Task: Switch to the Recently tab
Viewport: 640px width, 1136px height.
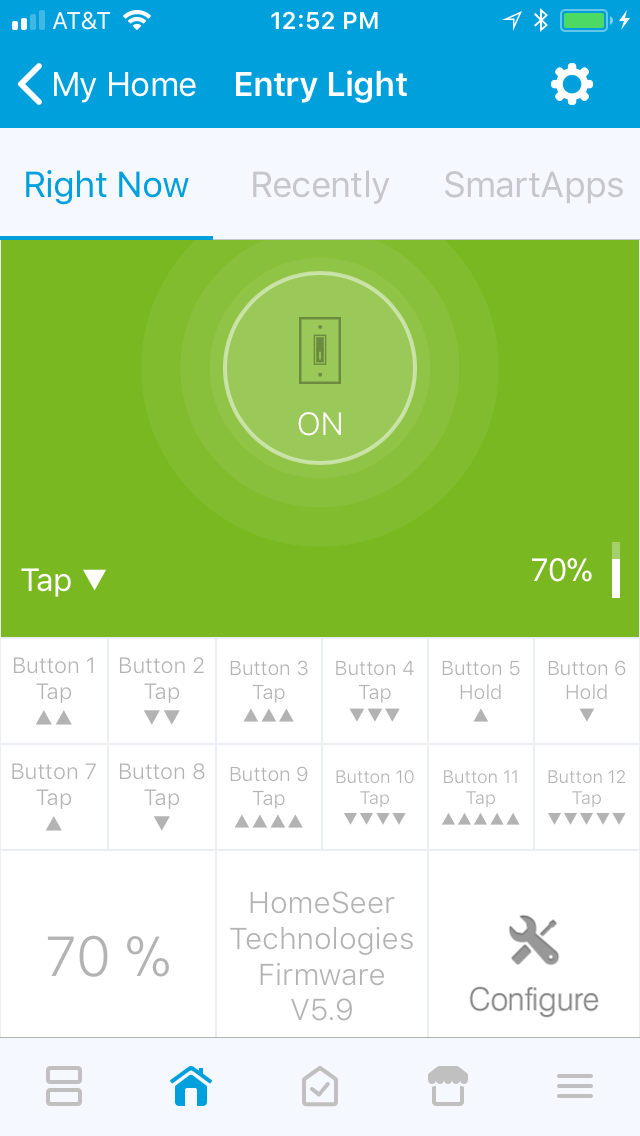Action: (320, 185)
